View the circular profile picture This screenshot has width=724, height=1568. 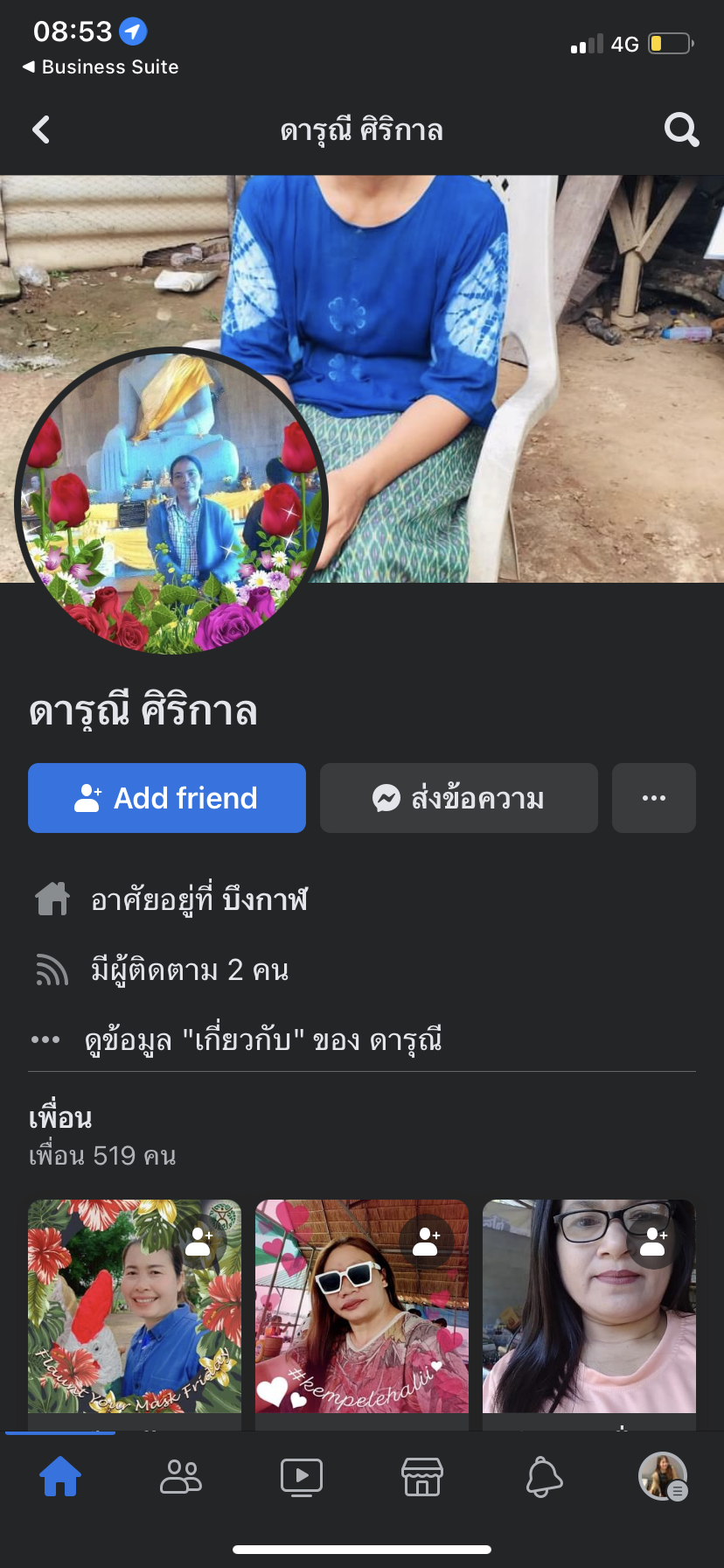click(x=171, y=501)
